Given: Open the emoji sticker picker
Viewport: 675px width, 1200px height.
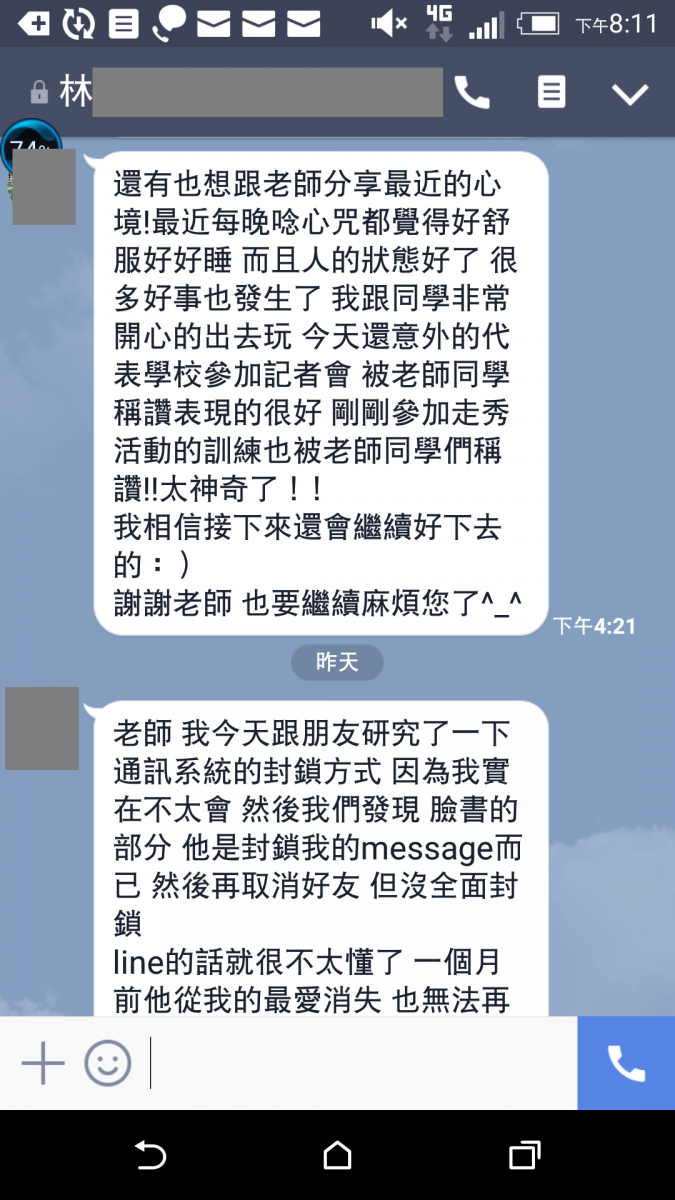Looking at the screenshot, I should 107,1062.
